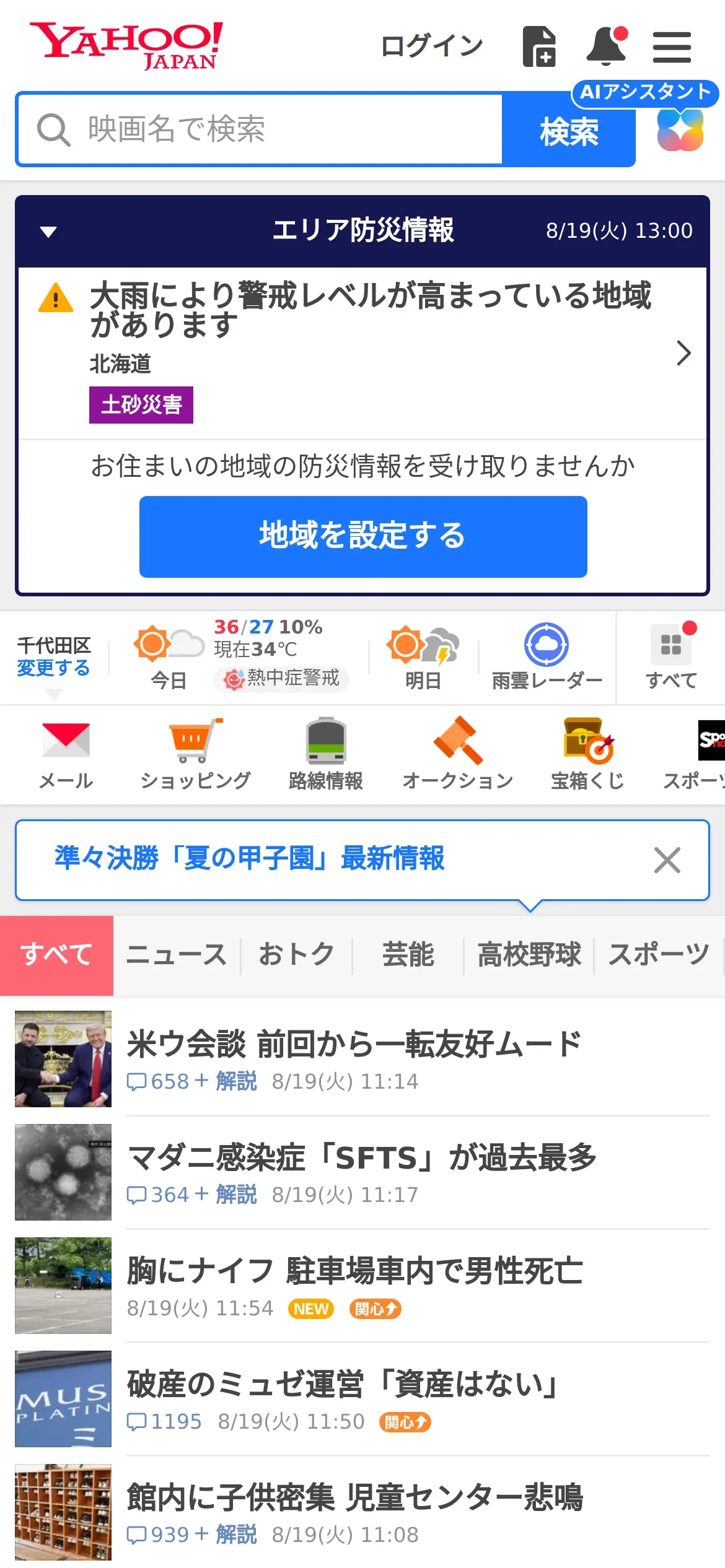The image size is (725, 1568).
Task: Tap 地域を設定する button
Action: (x=363, y=536)
